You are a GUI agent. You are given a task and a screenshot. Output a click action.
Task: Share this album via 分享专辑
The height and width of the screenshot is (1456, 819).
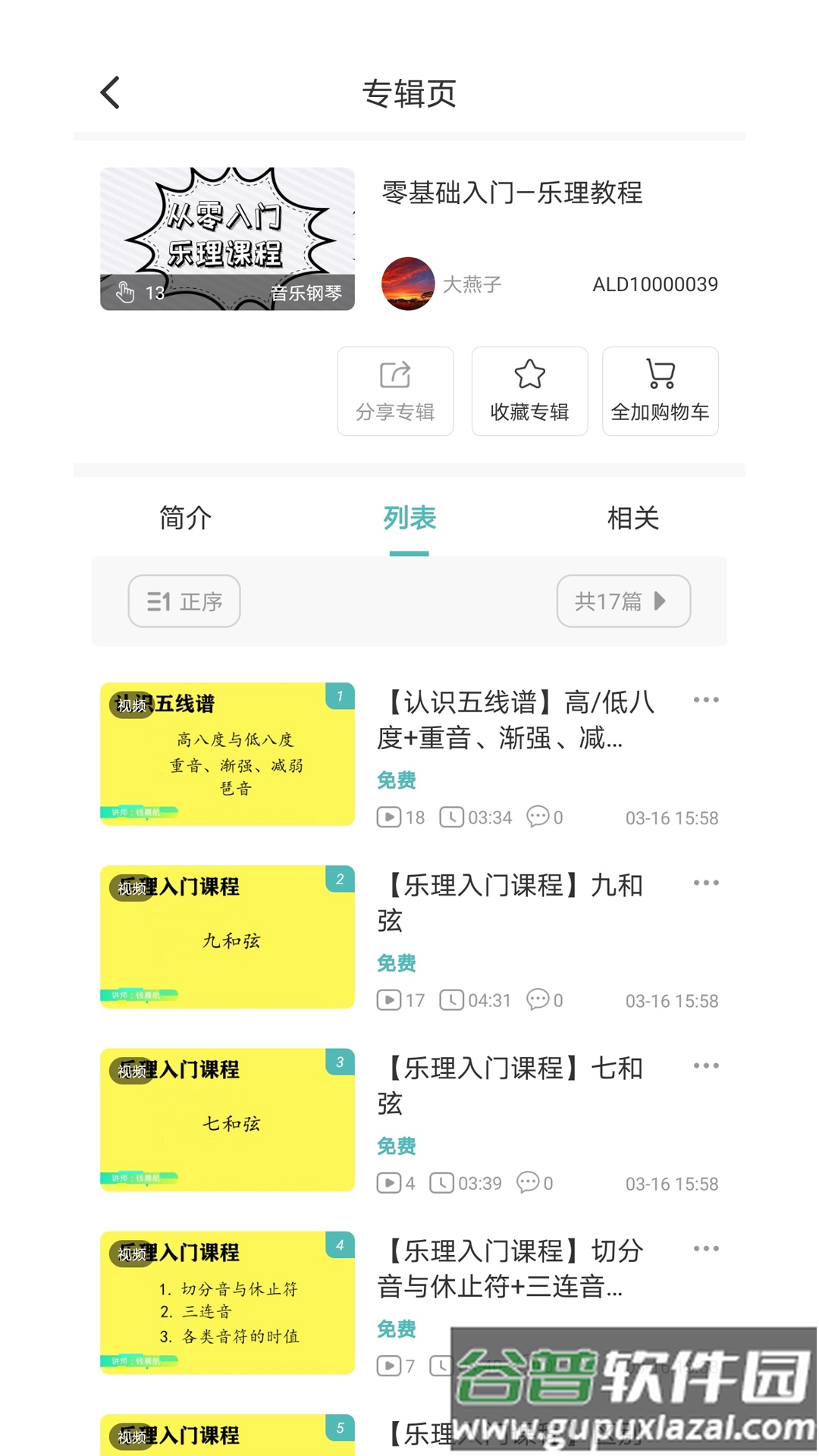pyautogui.click(x=395, y=391)
